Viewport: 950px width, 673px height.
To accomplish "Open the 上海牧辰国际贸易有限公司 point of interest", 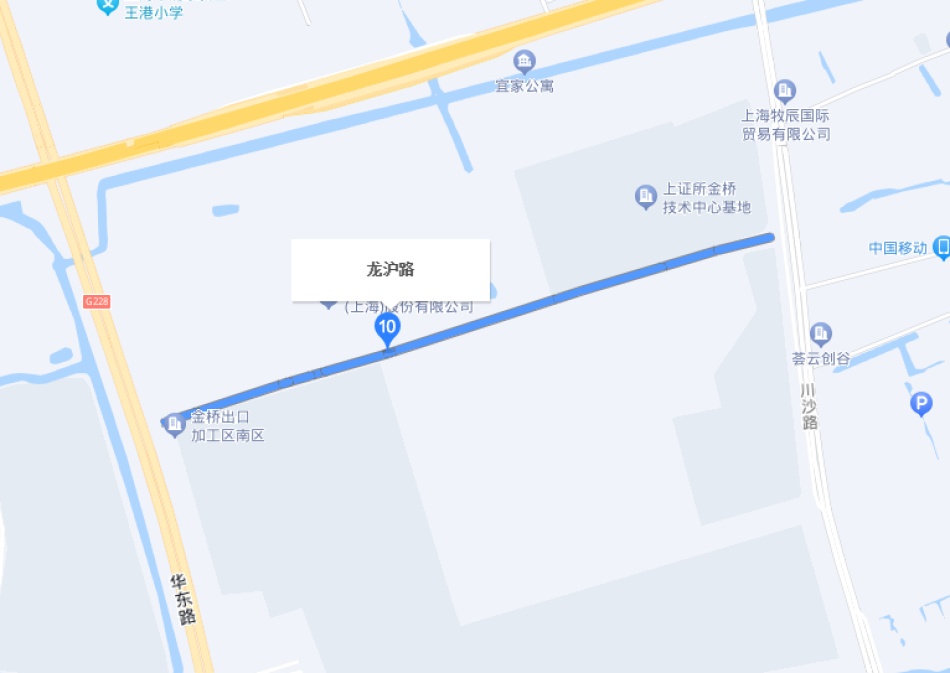I will click(785, 92).
